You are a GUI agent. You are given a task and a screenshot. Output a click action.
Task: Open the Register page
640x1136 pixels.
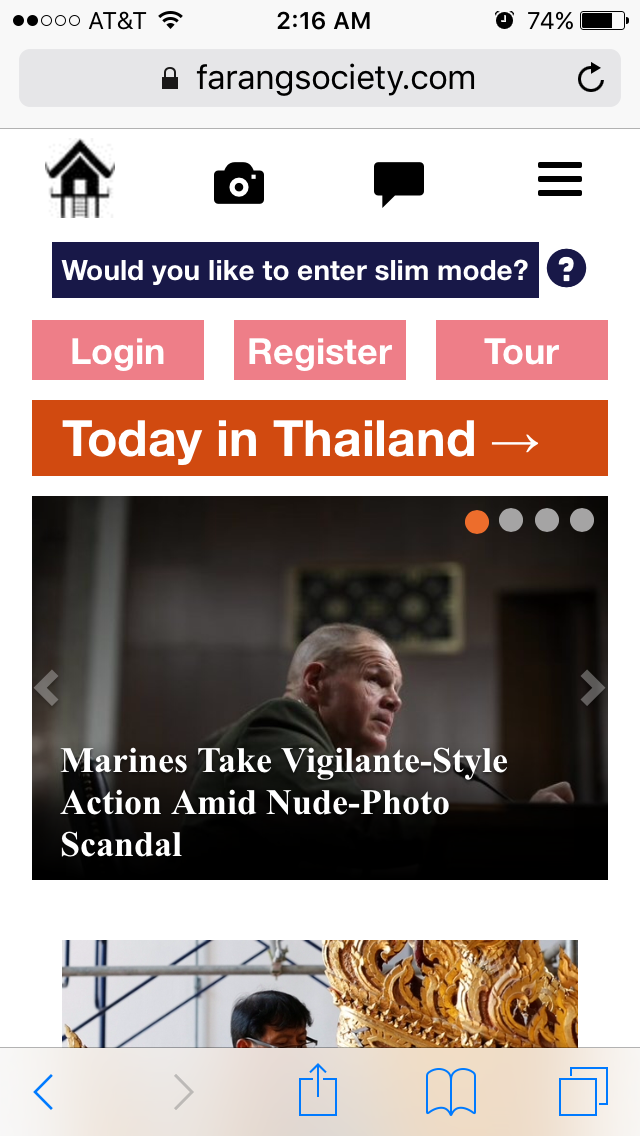tap(320, 351)
